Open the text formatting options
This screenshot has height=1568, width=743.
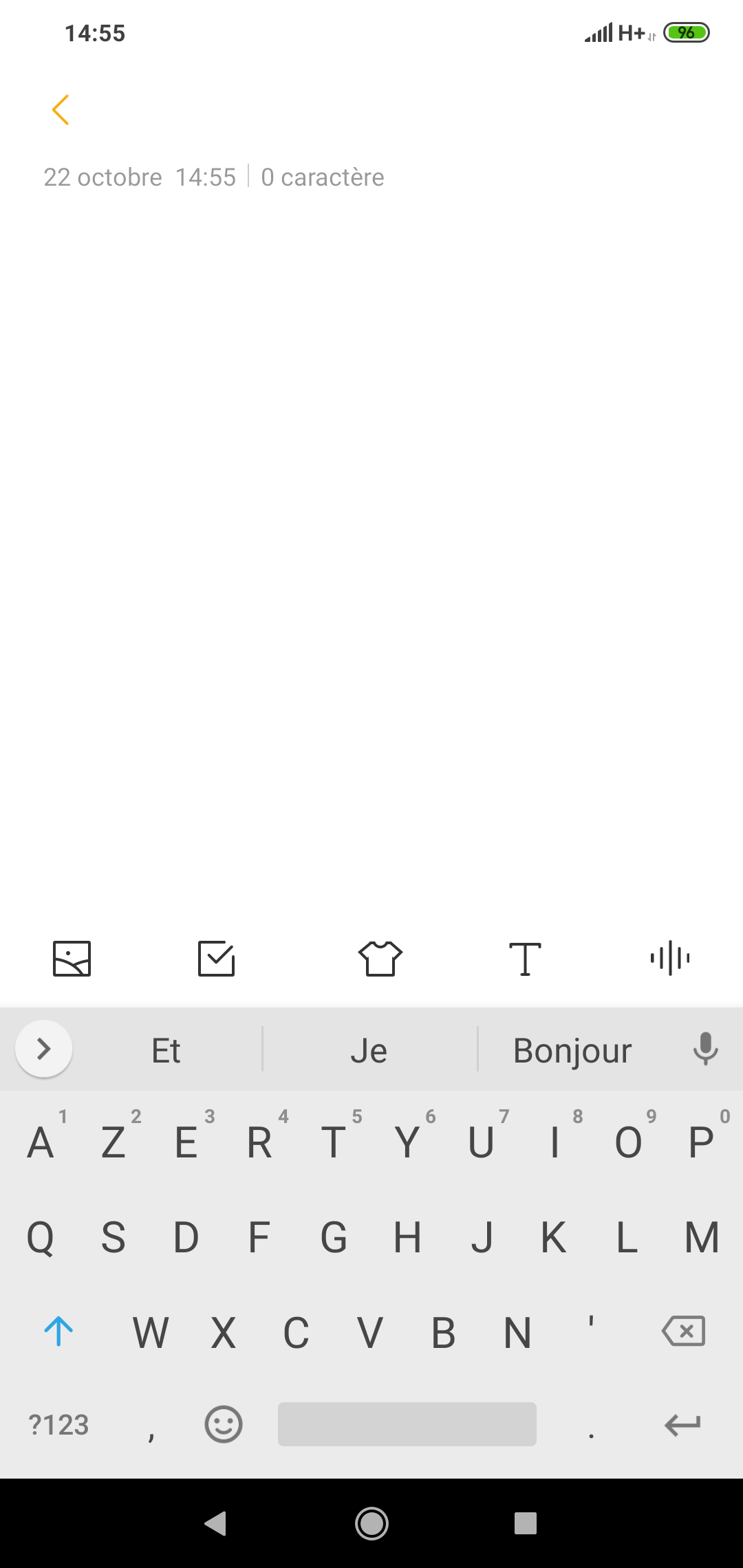click(x=525, y=958)
